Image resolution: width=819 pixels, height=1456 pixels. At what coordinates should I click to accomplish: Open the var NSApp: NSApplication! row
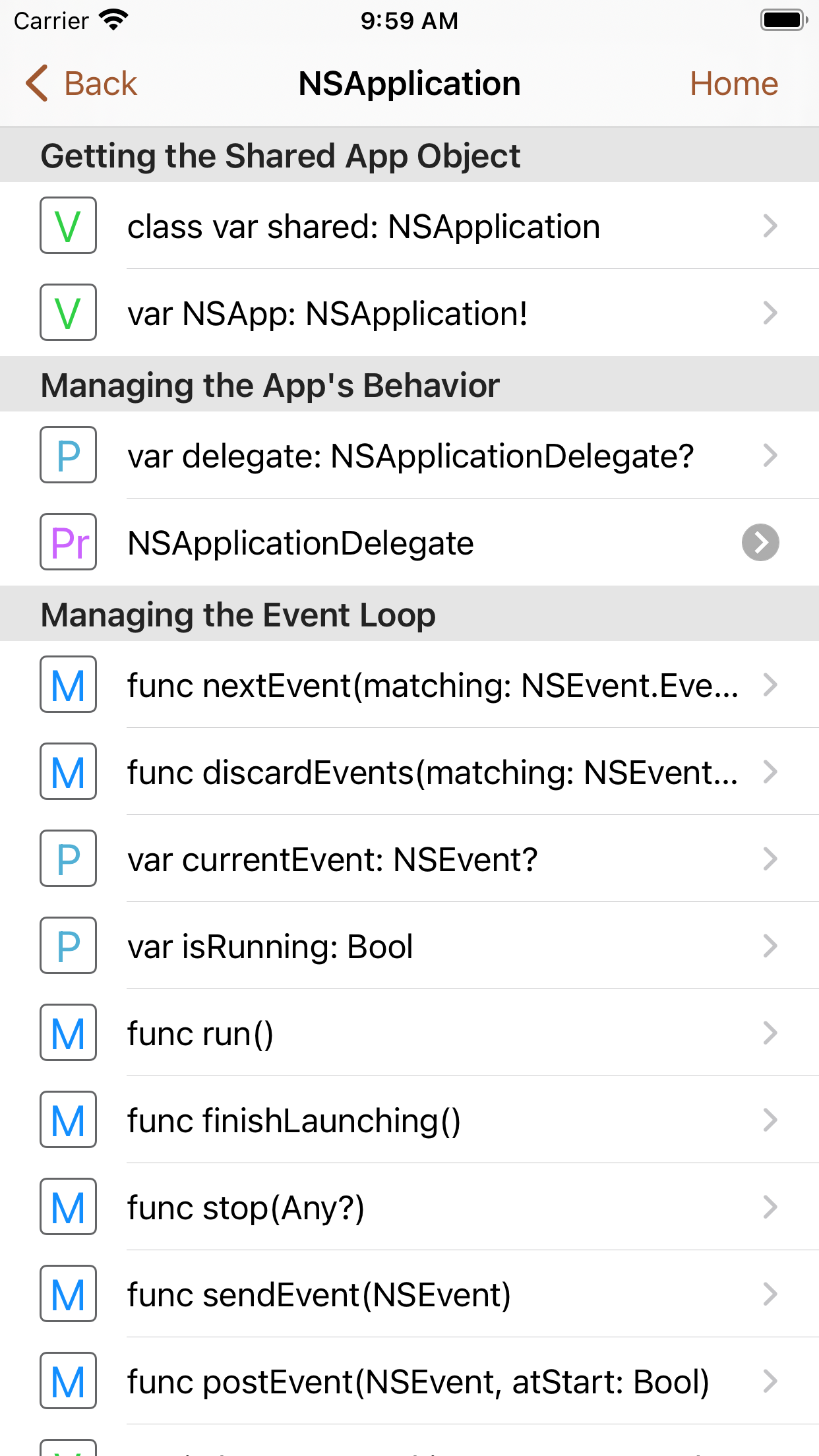pos(409,313)
